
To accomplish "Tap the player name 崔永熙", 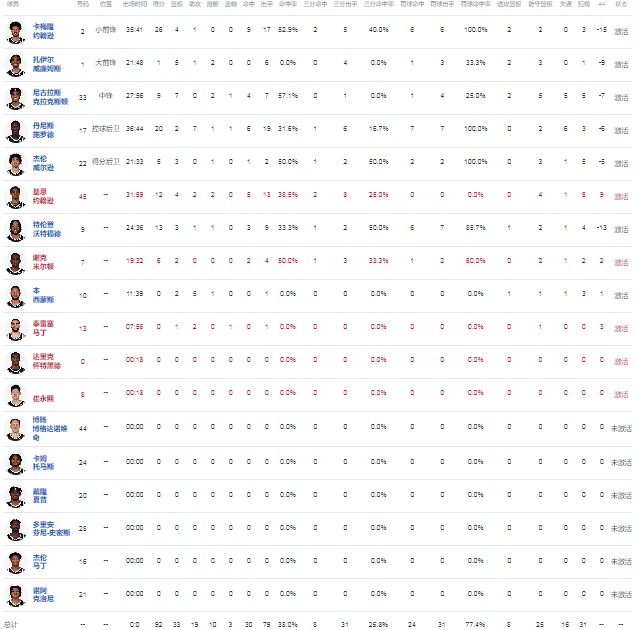I will [x=42, y=396].
